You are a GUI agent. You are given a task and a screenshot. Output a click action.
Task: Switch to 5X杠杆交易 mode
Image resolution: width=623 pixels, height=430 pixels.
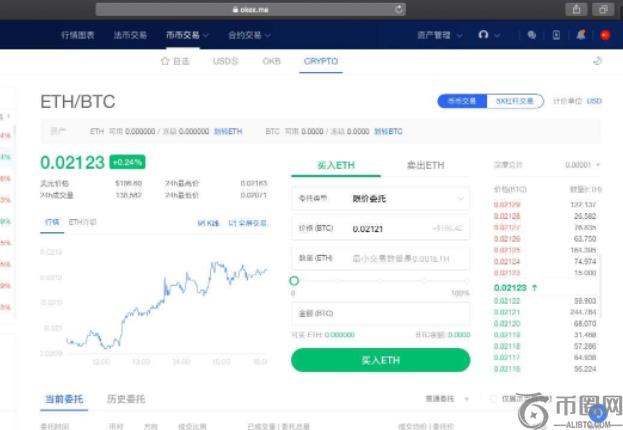[517, 101]
